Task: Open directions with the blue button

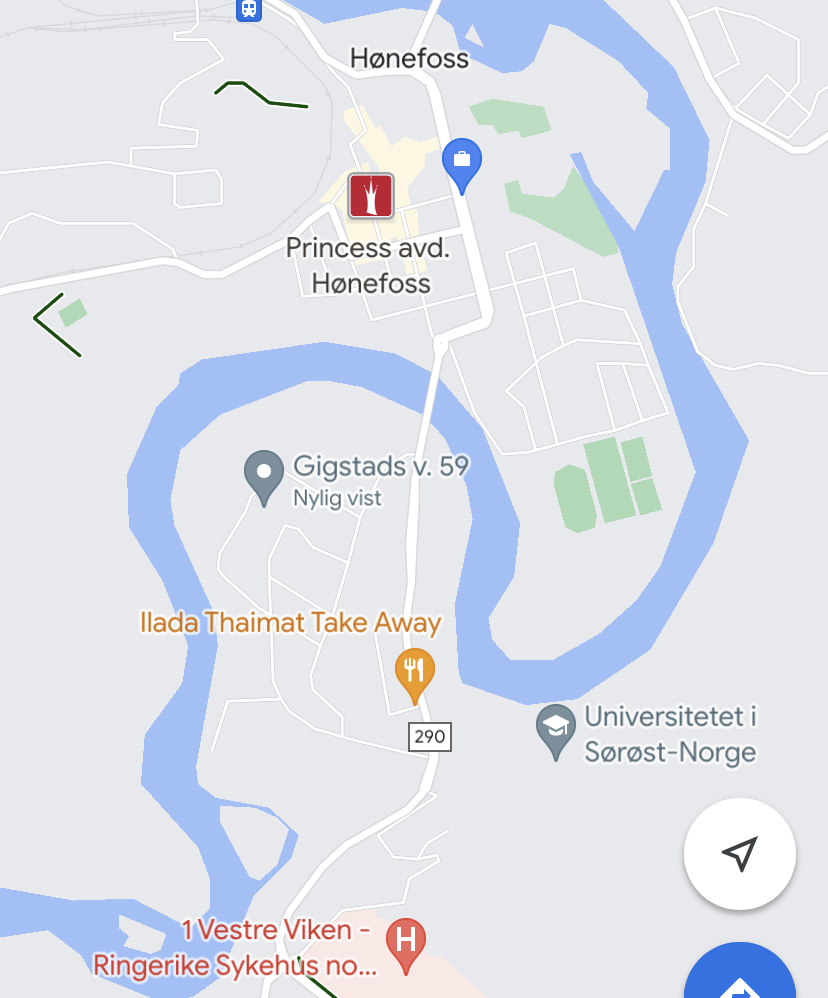Action: [740, 980]
